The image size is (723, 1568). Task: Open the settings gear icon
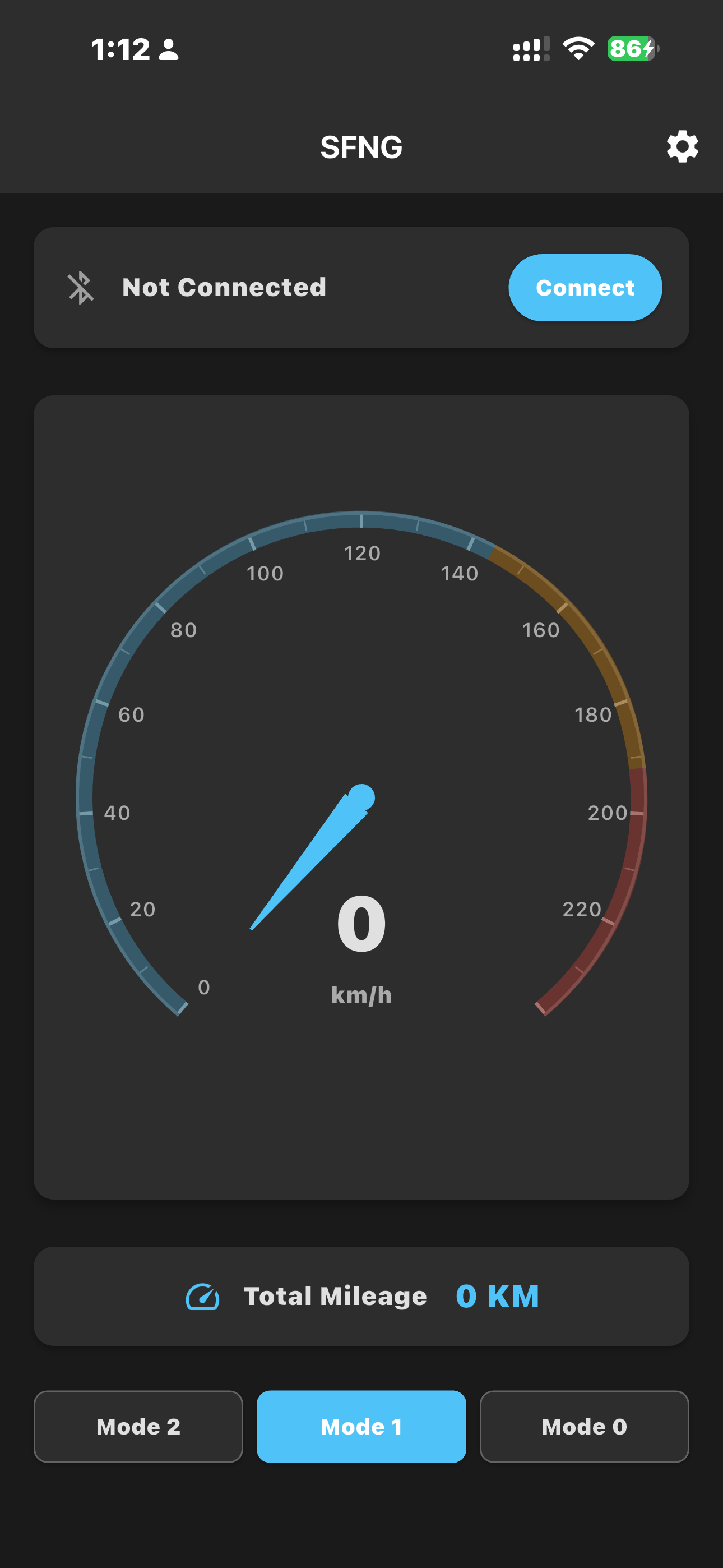[x=682, y=147]
